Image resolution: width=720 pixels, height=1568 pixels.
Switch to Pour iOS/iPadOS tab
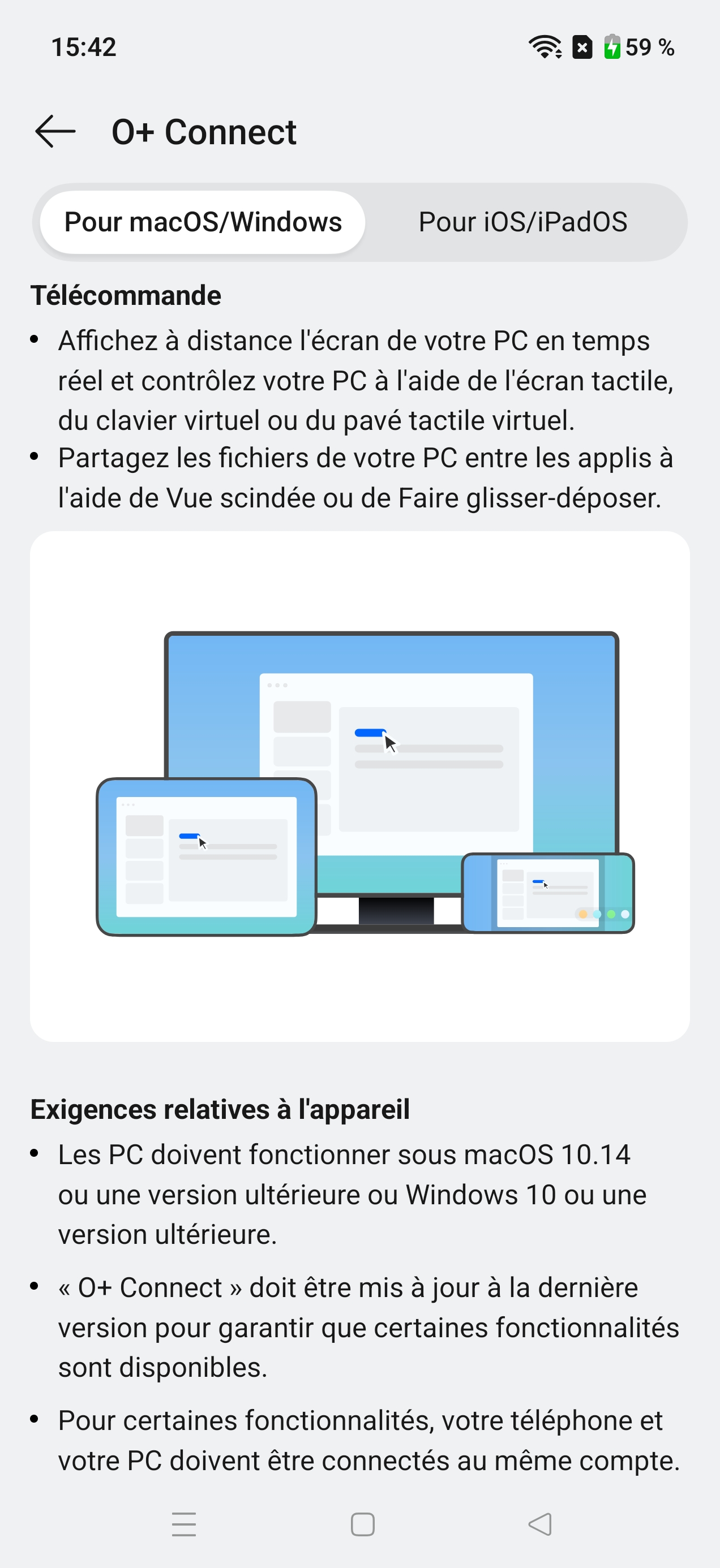pyautogui.click(x=522, y=222)
